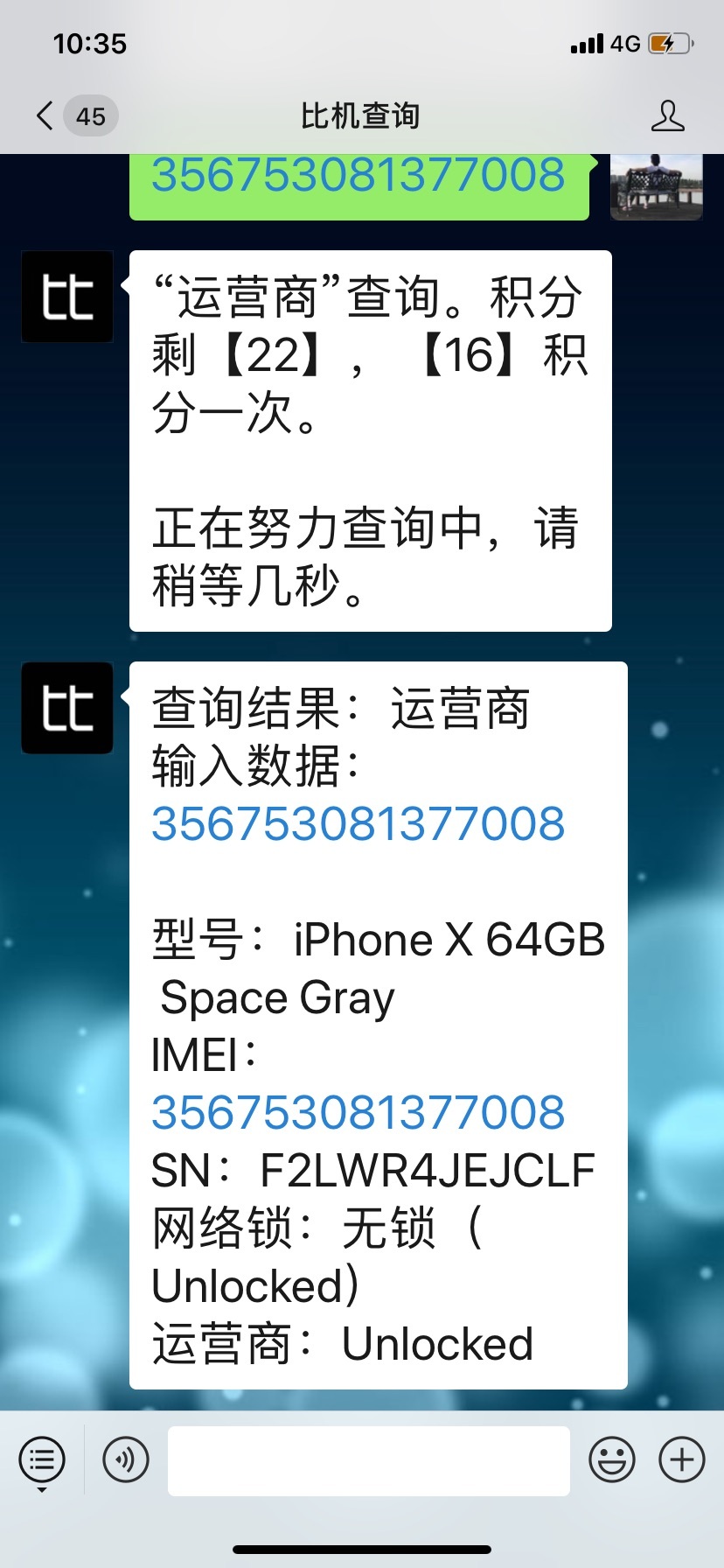Focus the message text field
Viewport: 724px width, 1568px height.
tap(369, 1460)
